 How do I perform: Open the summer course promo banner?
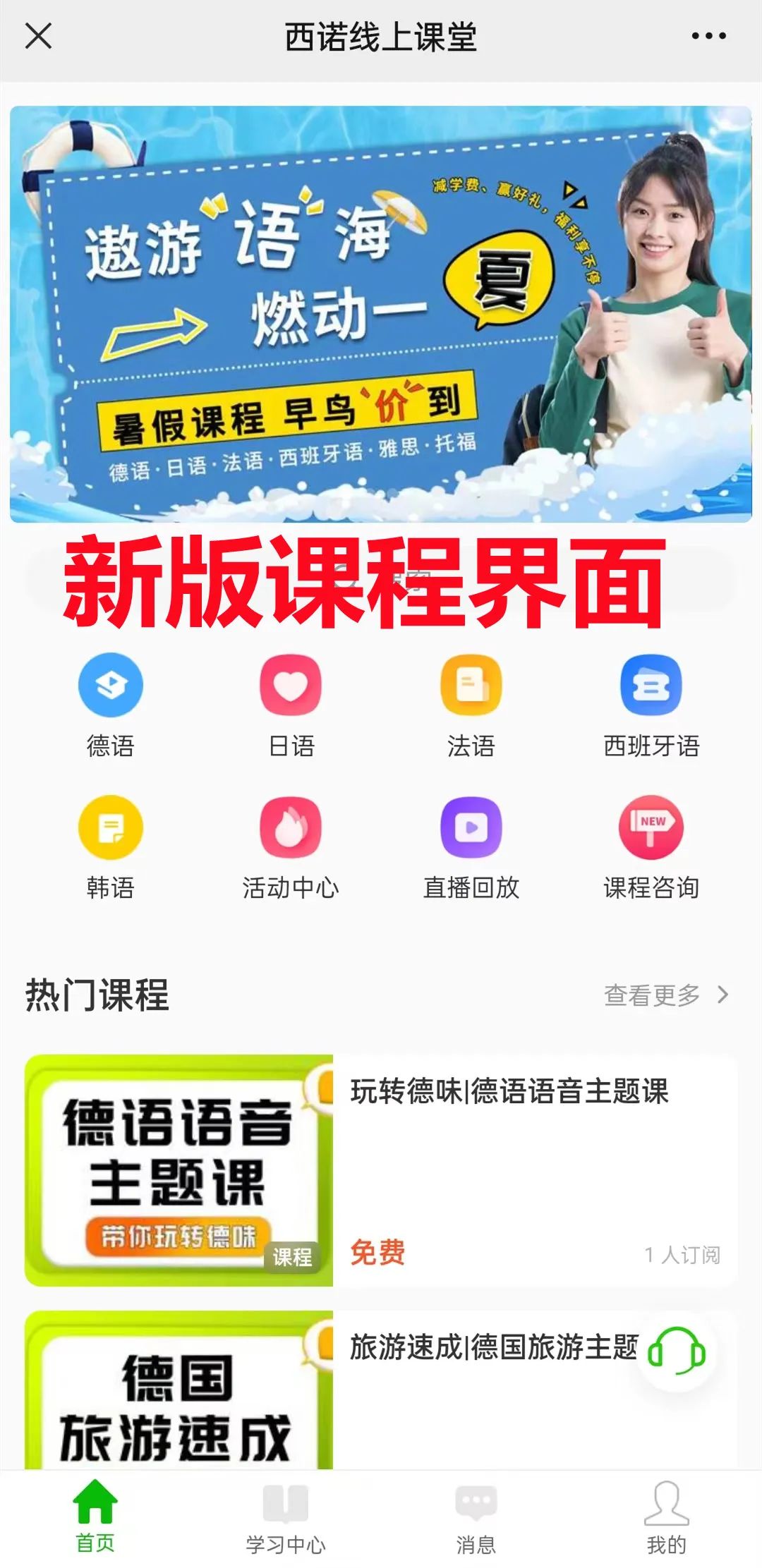381,314
